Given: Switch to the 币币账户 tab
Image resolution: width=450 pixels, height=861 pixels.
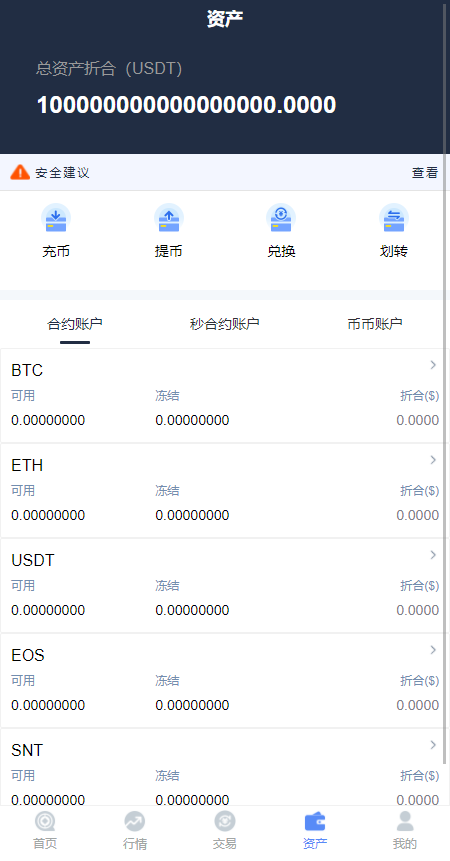Looking at the screenshot, I should coord(375,324).
